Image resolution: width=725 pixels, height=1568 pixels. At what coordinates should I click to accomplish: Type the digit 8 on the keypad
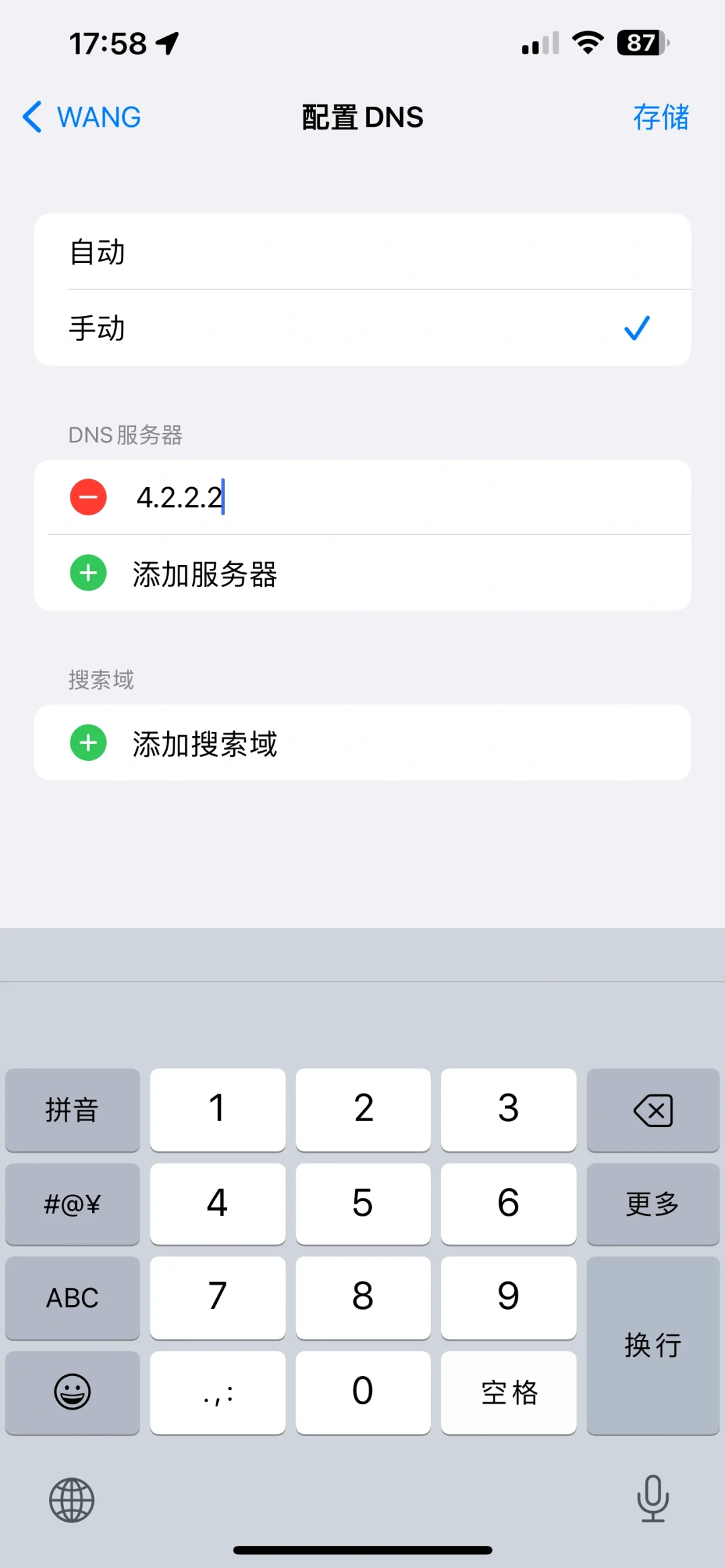362,1298
